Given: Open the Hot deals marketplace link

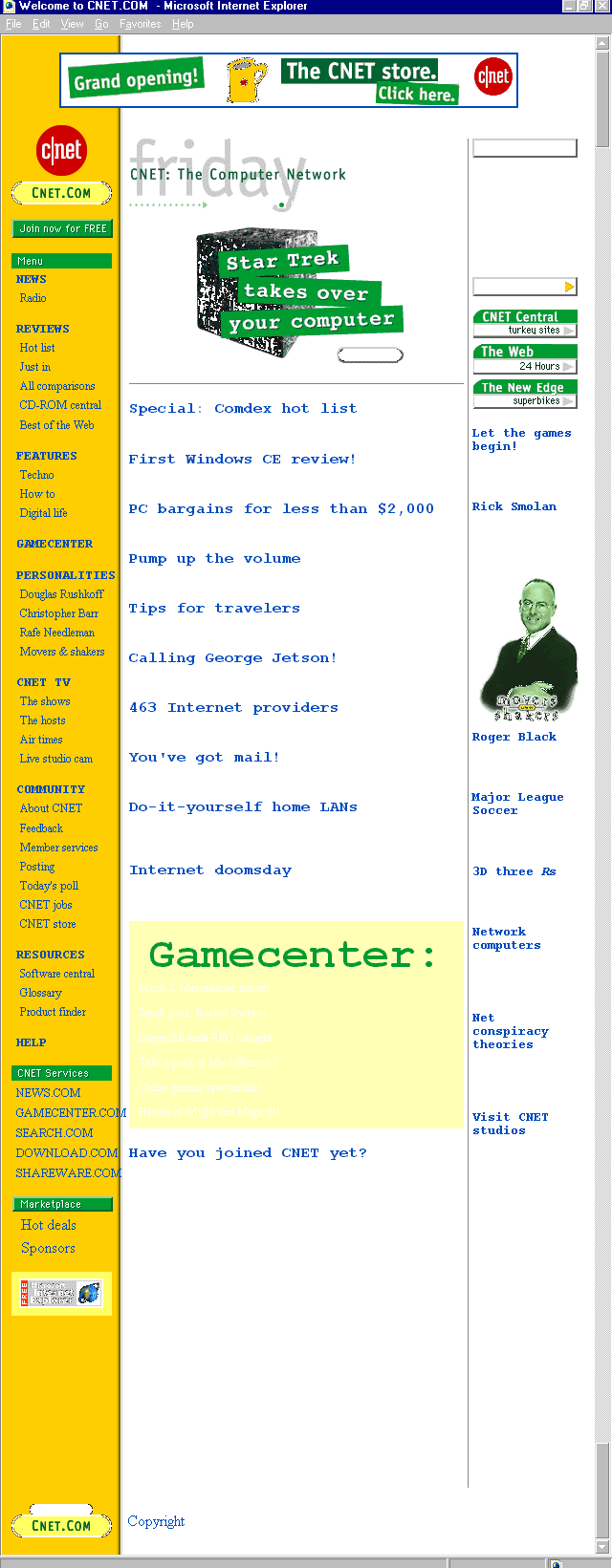Looking at the screenshot, I should [49, 1225].
